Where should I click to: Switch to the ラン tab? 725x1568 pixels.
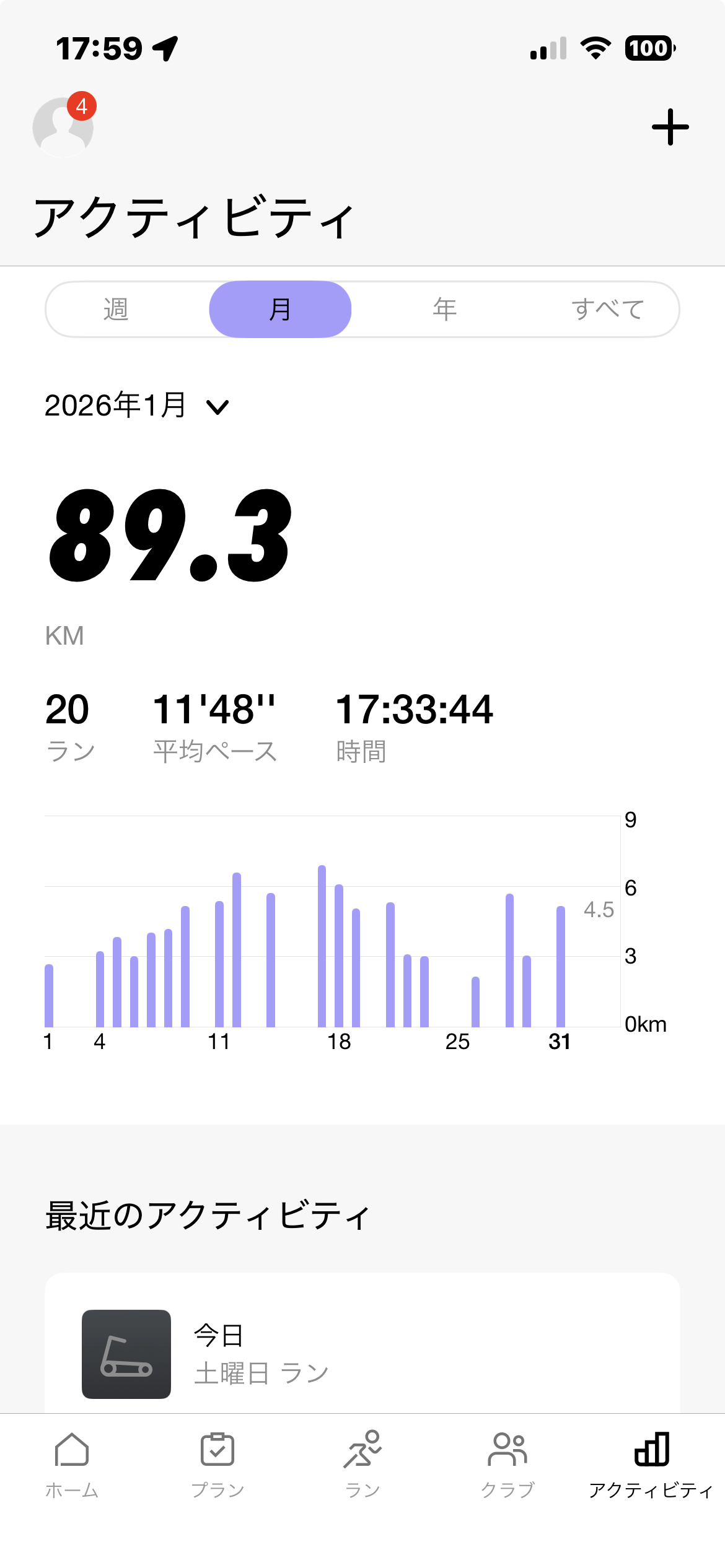pyautogui.click(x=362, y=1464)
